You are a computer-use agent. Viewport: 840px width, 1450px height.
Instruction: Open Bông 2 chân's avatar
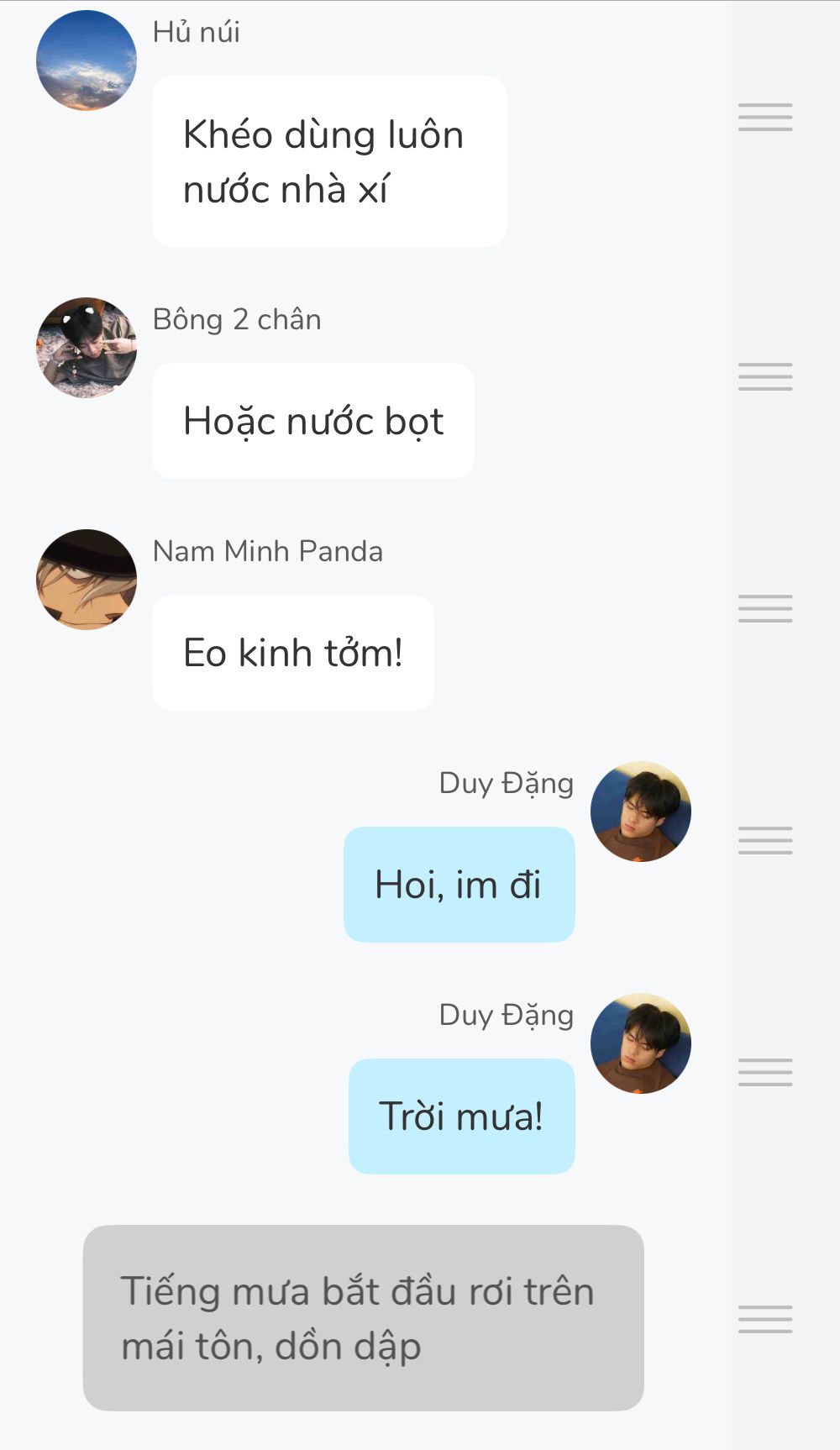pyautogui.click(x=87, y=347)
